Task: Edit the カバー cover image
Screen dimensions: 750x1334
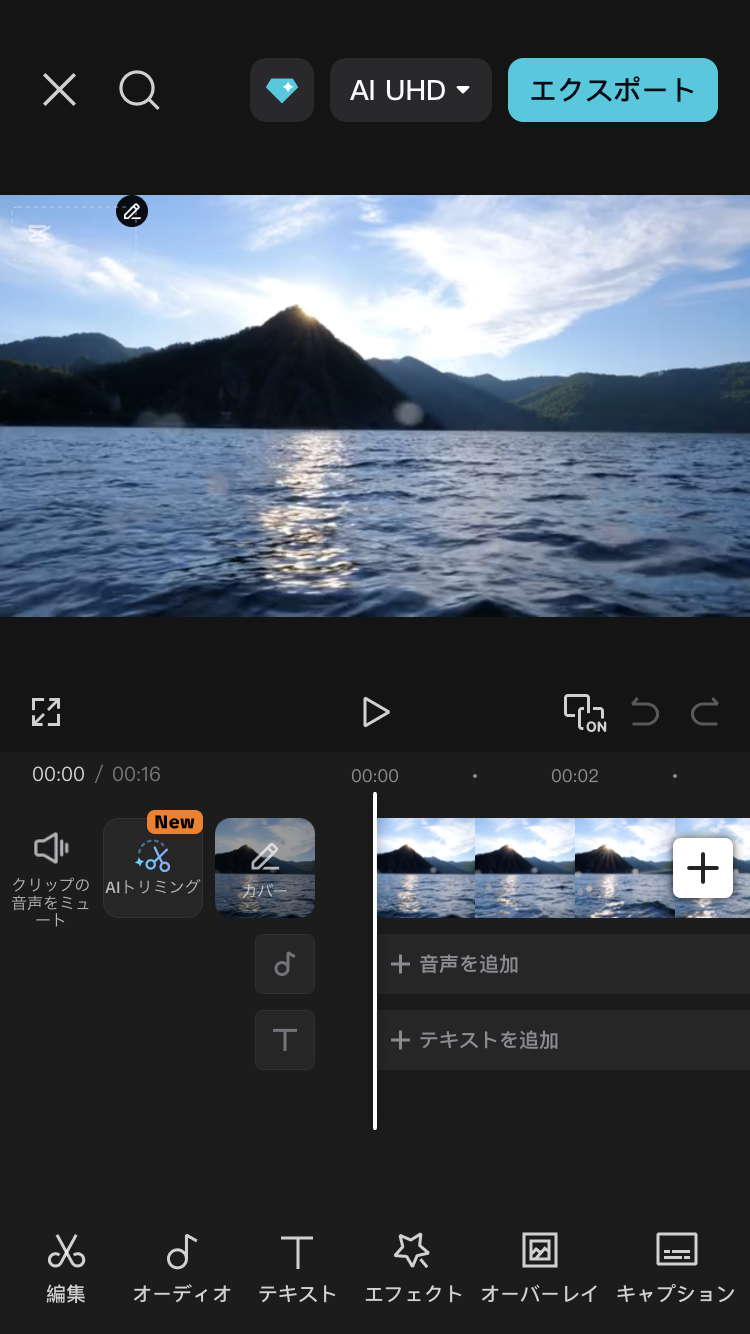Action: click(x=265, y=868)
